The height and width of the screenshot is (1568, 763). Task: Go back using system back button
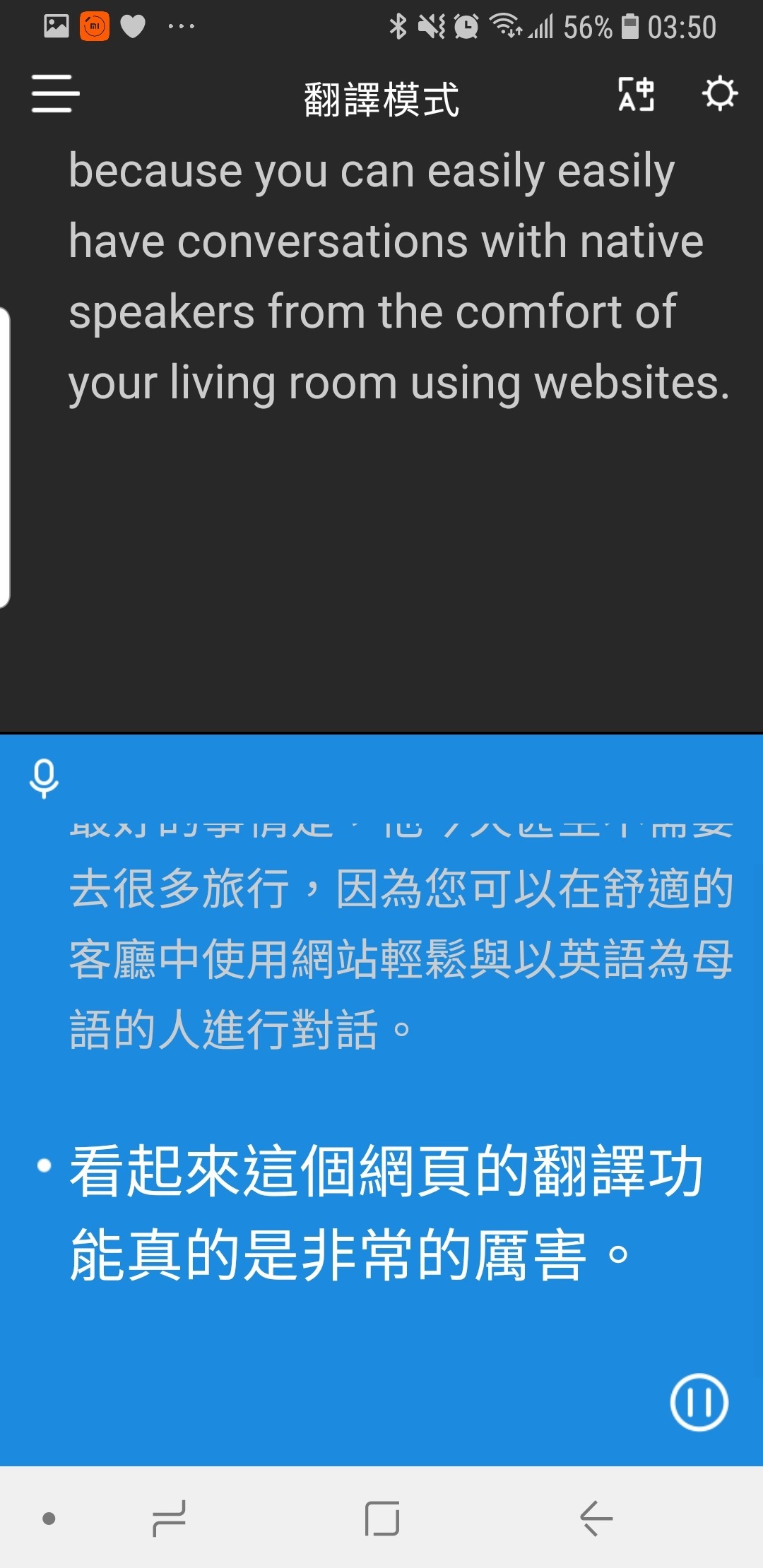click(x=596, y=1518)
